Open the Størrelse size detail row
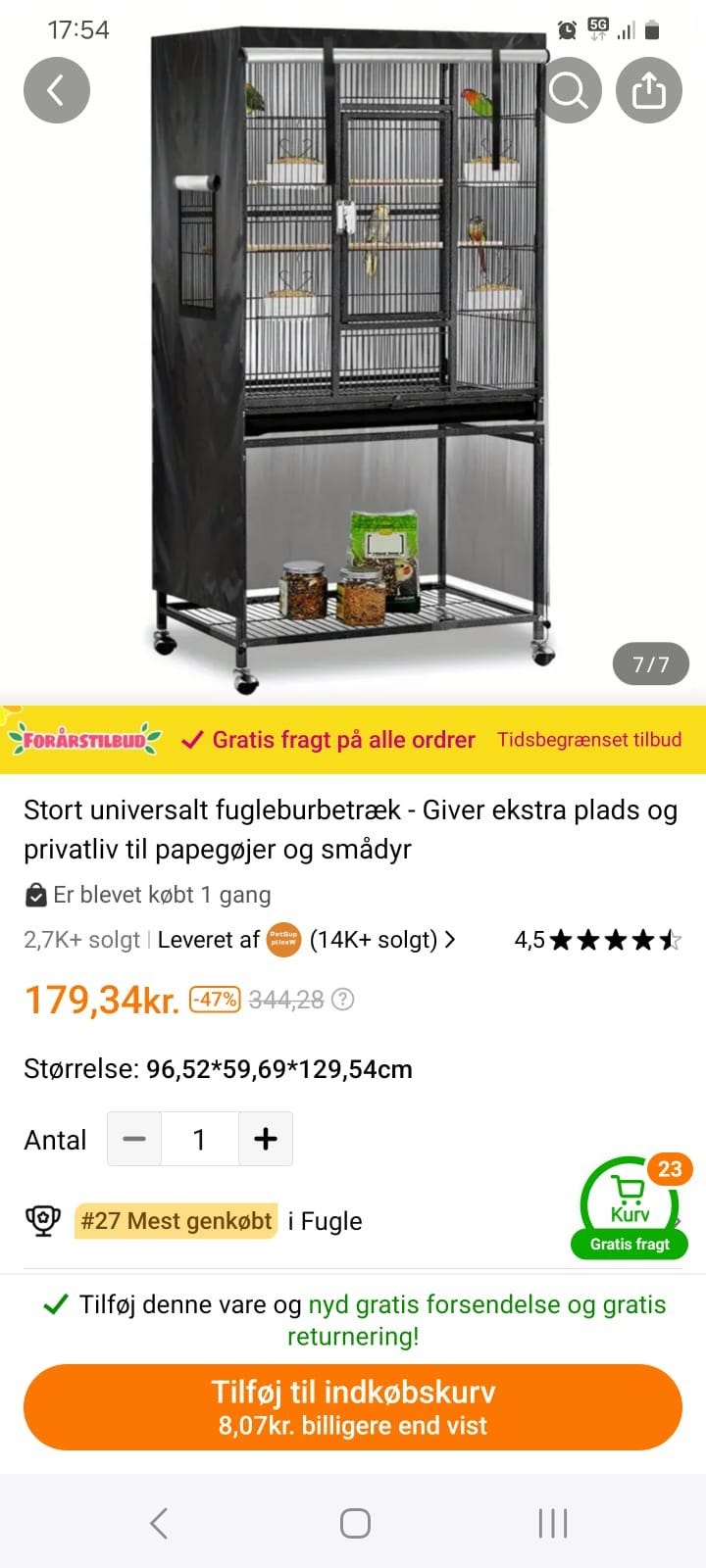 point(218,1069)
